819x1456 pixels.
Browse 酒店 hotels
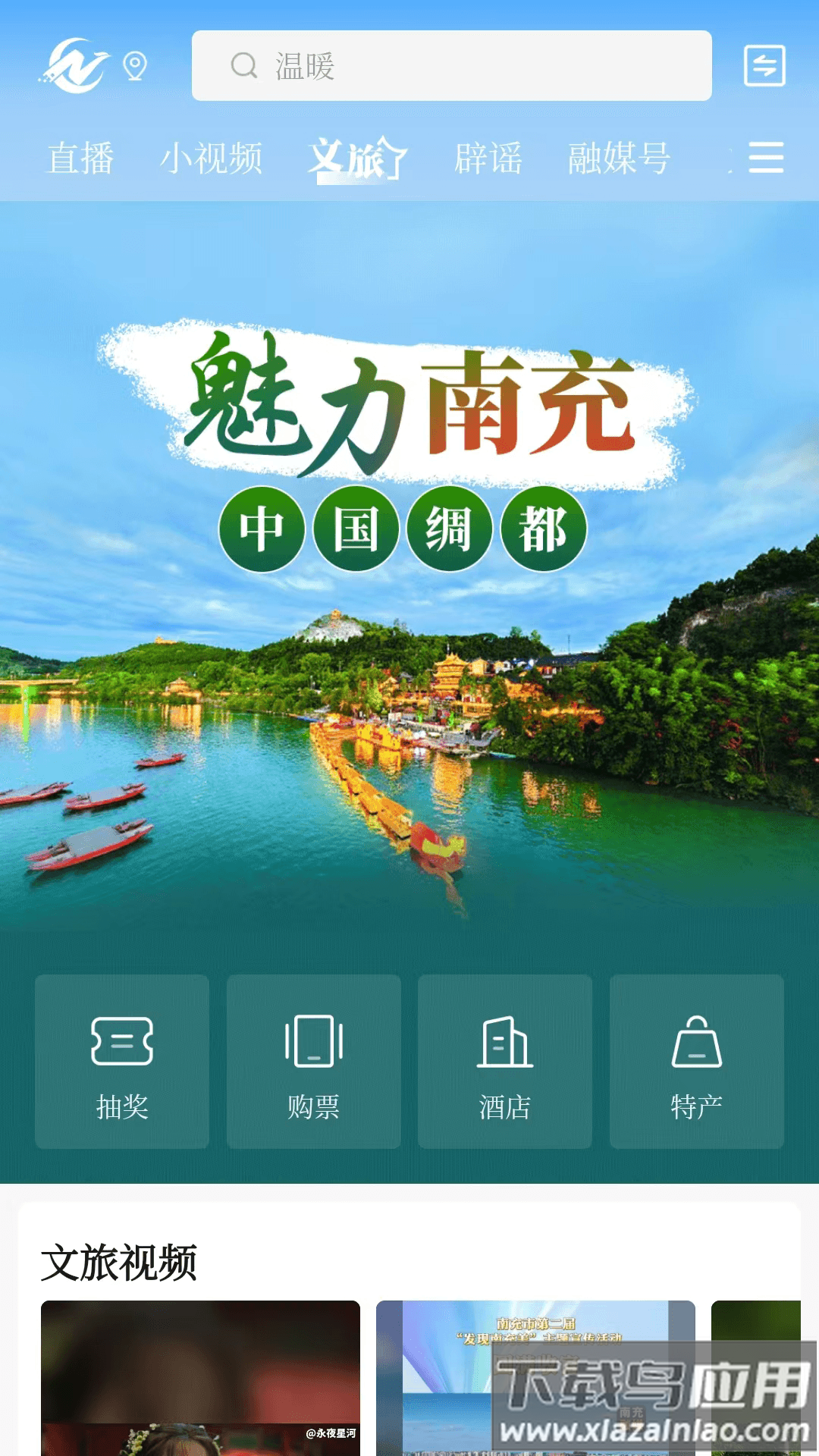(505, 1061)
